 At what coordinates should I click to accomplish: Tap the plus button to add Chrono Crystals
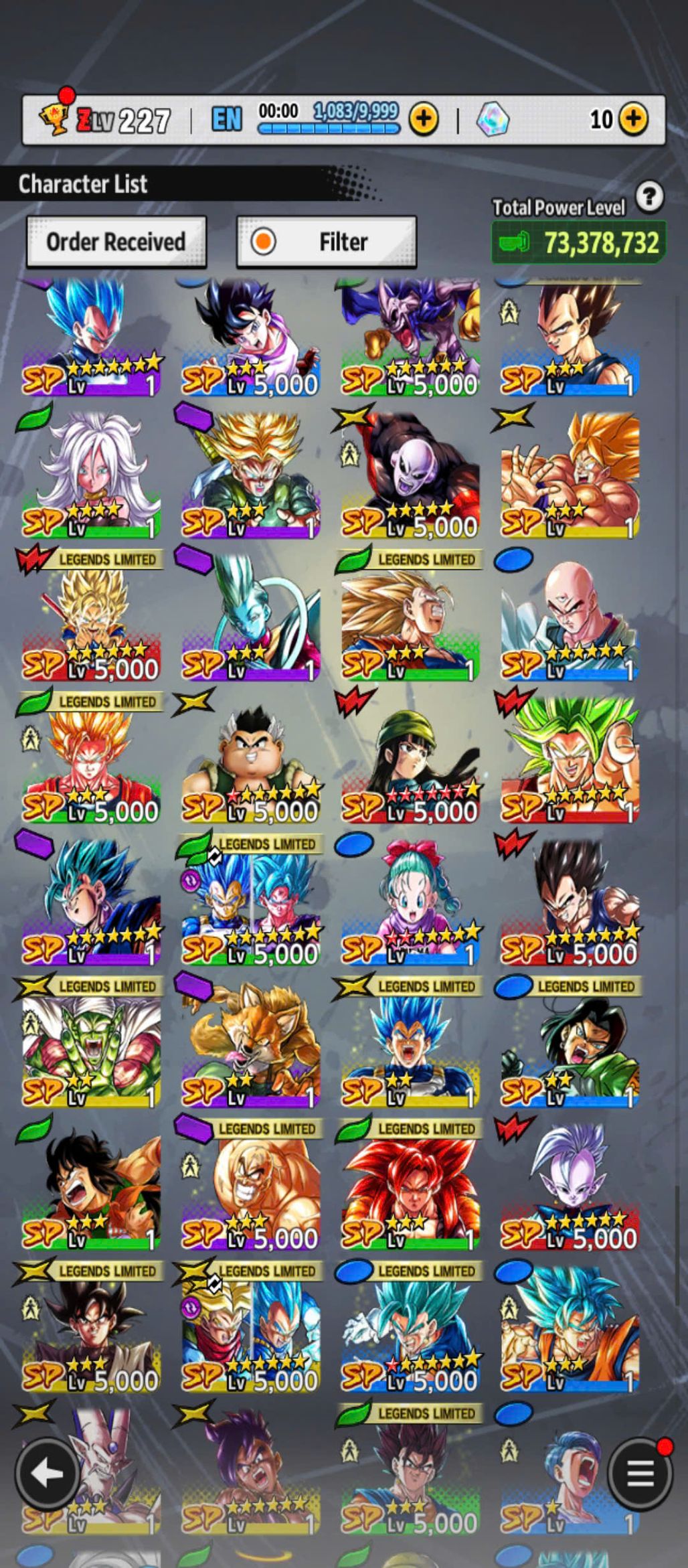point(632,119)
